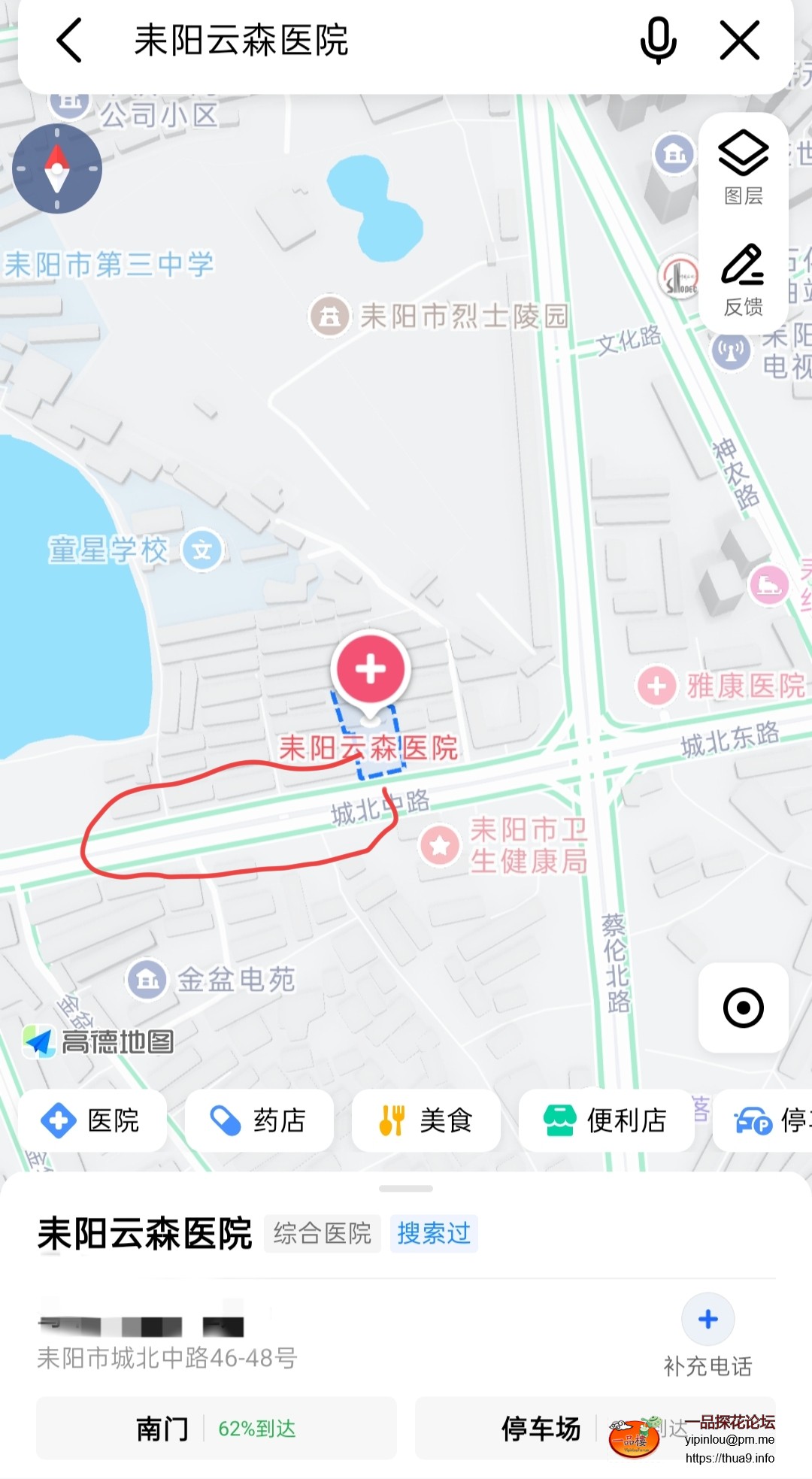Open 反馈 feedback
The height and width of the screenshot is (1479, 812).
[x=743, y=280]
